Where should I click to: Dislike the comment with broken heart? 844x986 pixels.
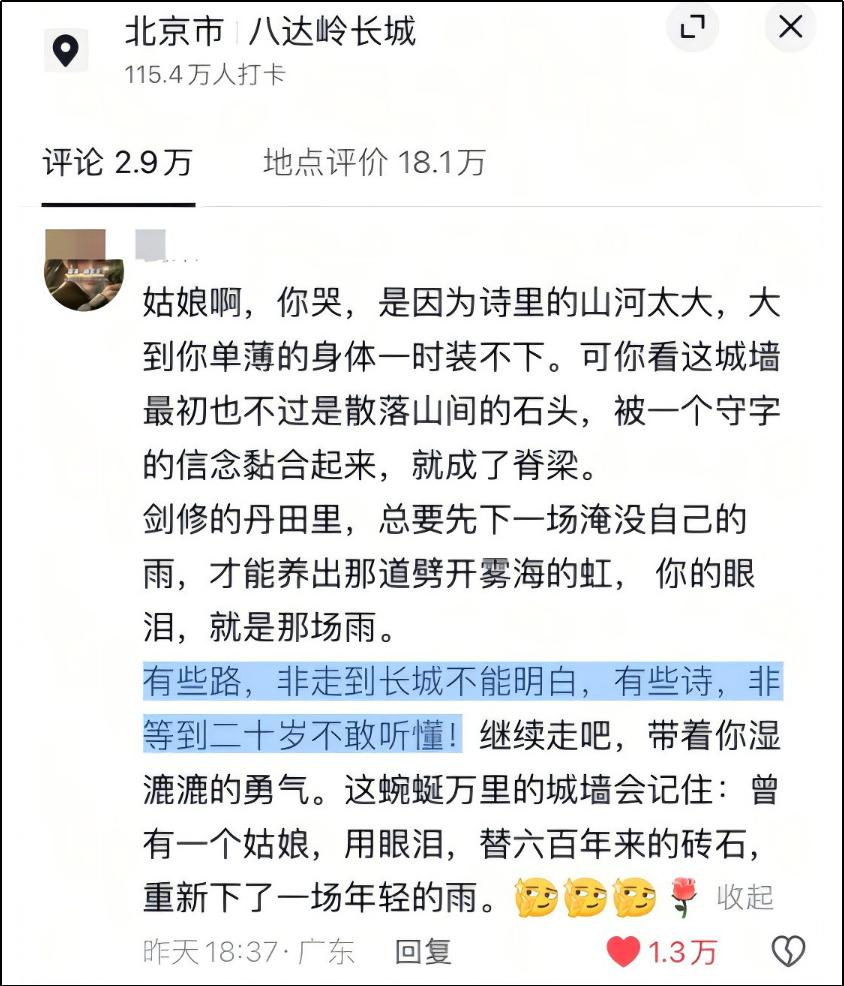789,951
